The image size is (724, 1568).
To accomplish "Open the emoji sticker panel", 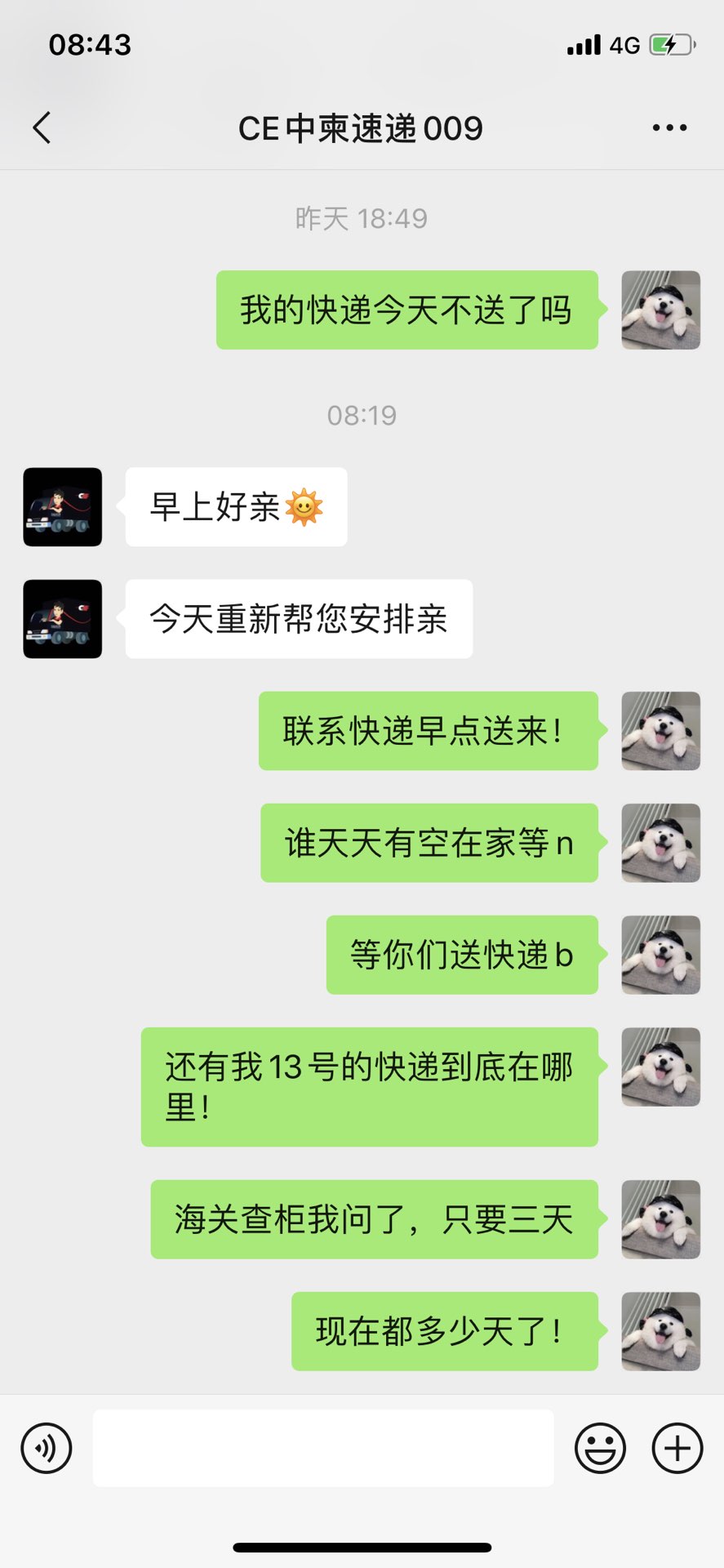I will [600, 1448].
